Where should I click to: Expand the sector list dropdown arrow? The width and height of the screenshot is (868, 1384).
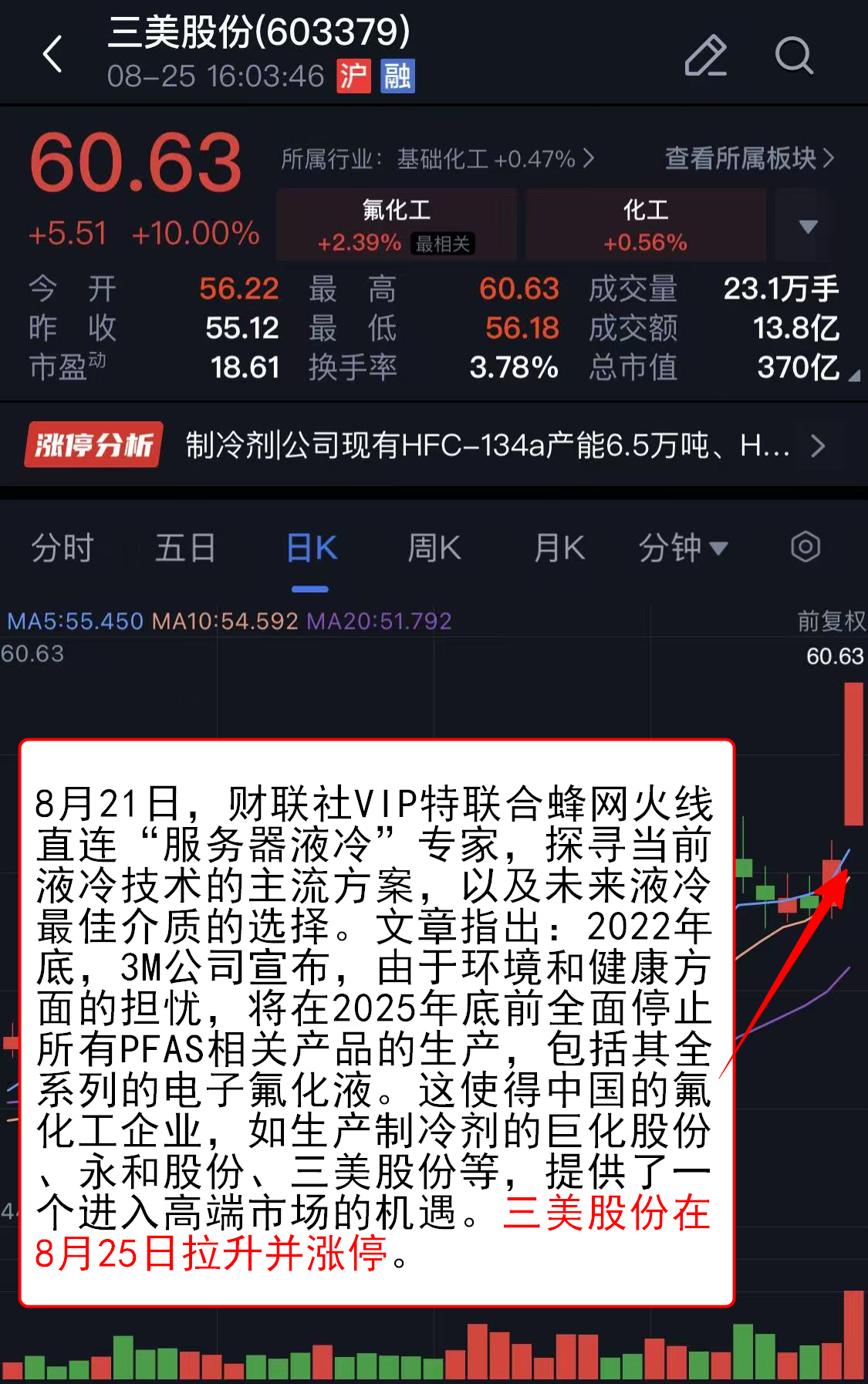pos(808,226)
